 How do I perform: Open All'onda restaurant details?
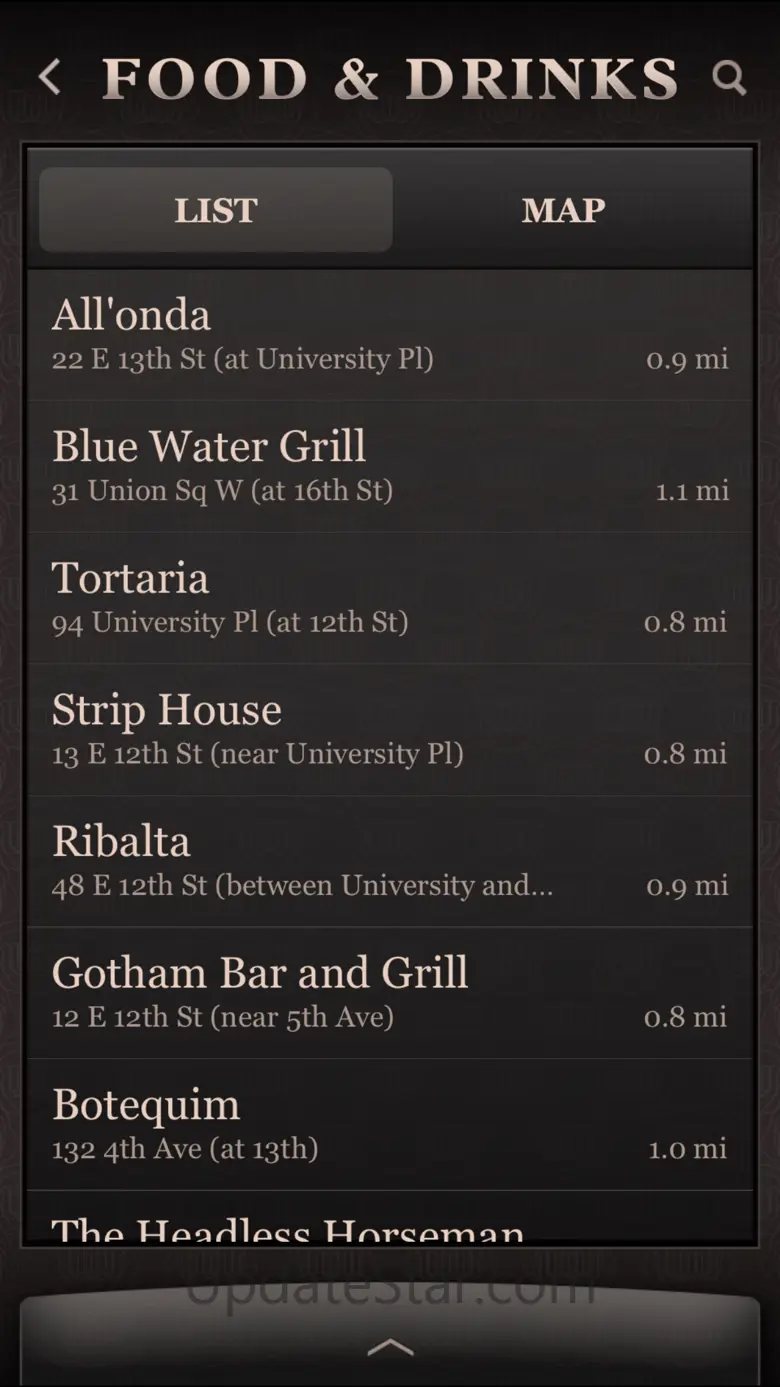390,335
